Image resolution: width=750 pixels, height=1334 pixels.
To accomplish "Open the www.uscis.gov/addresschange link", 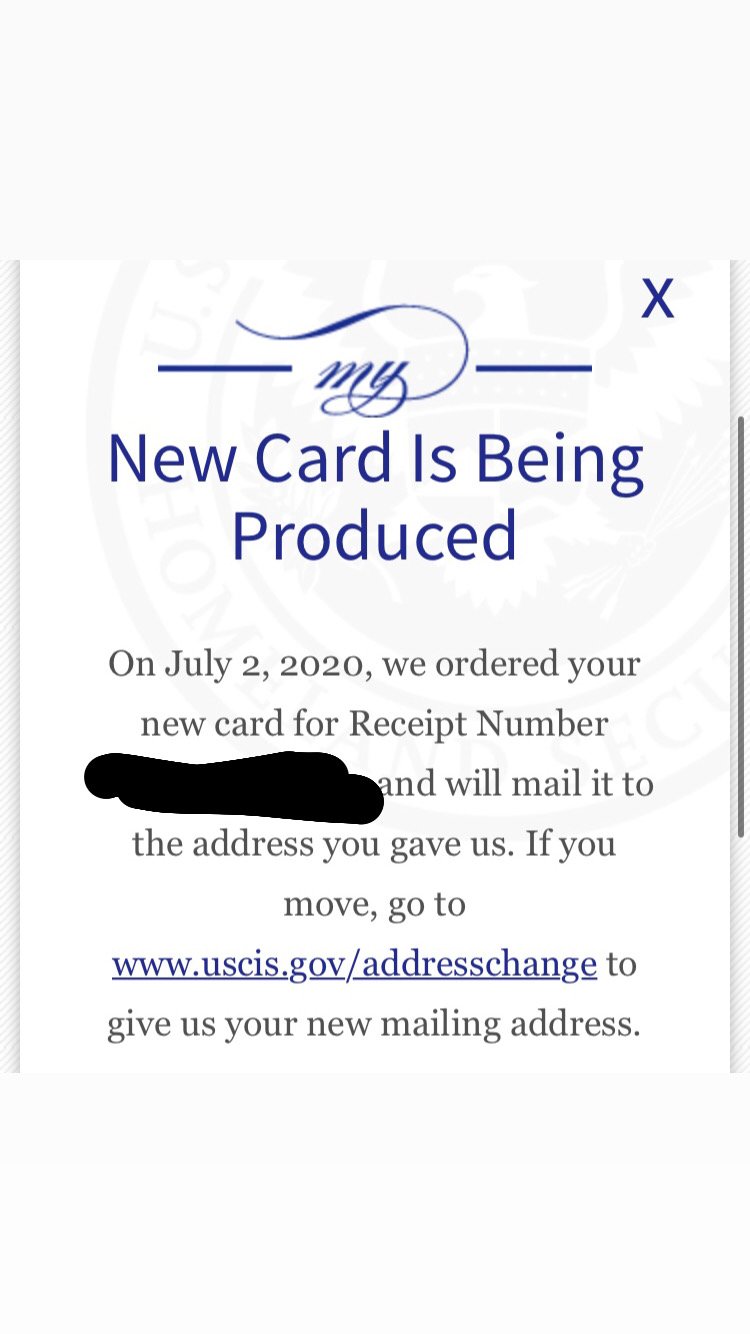I will pos(354,965).
